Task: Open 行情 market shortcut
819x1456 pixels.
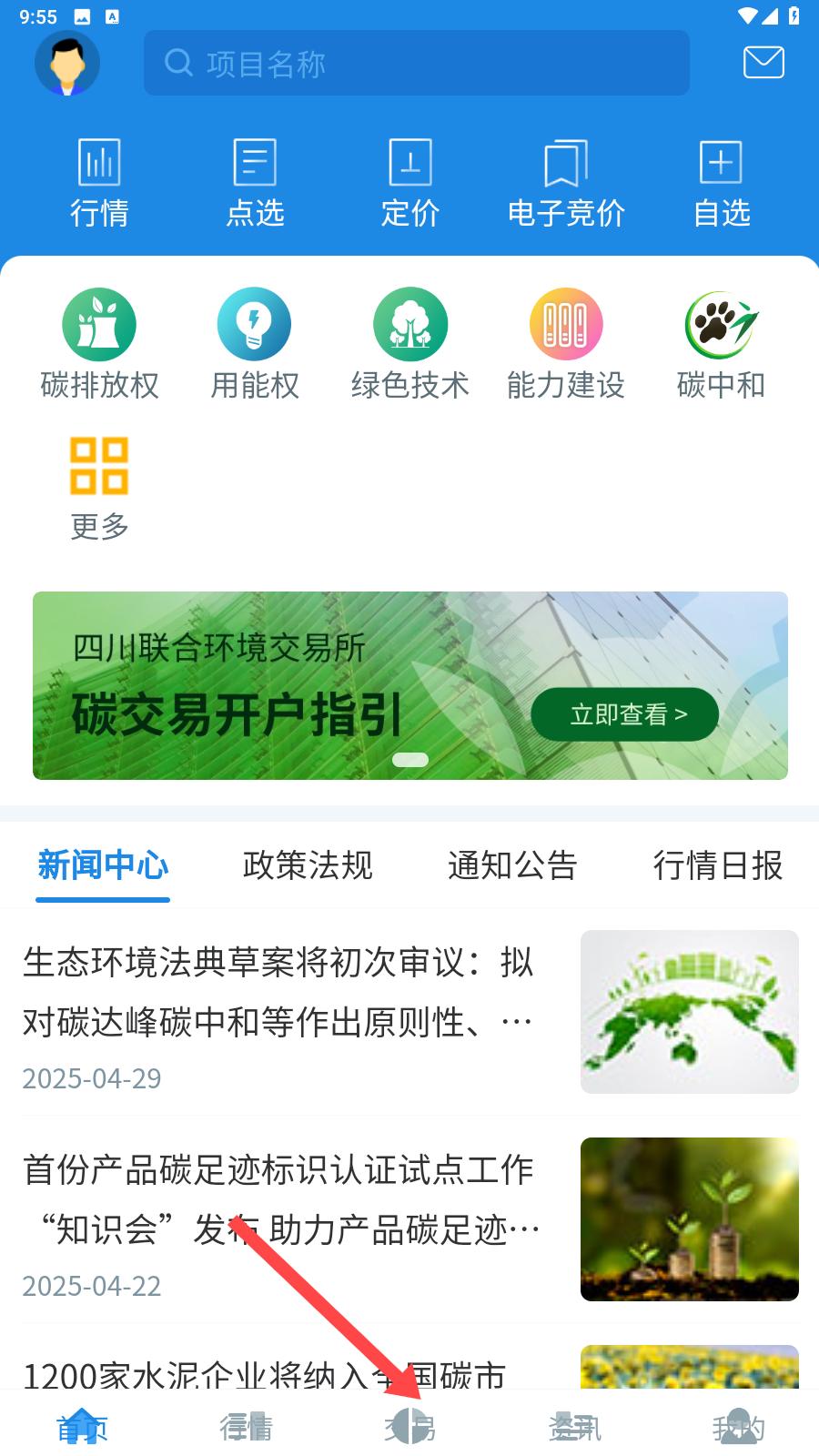Action: (99, 183)
